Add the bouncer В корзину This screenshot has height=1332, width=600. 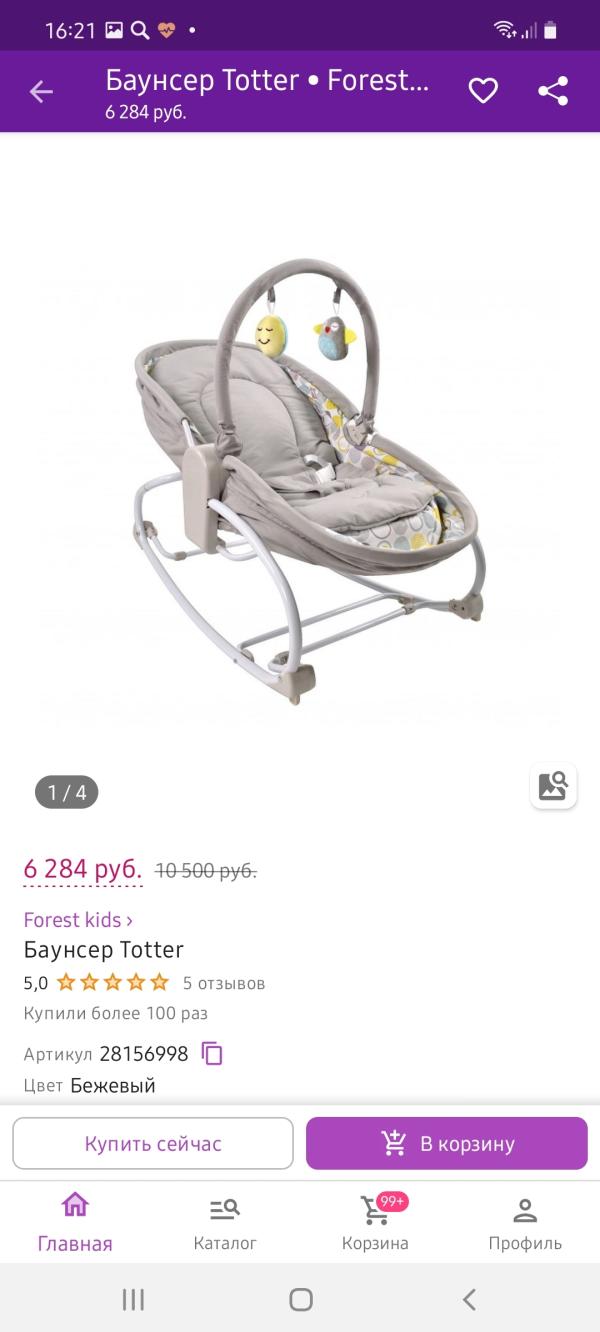[447, 1143]
